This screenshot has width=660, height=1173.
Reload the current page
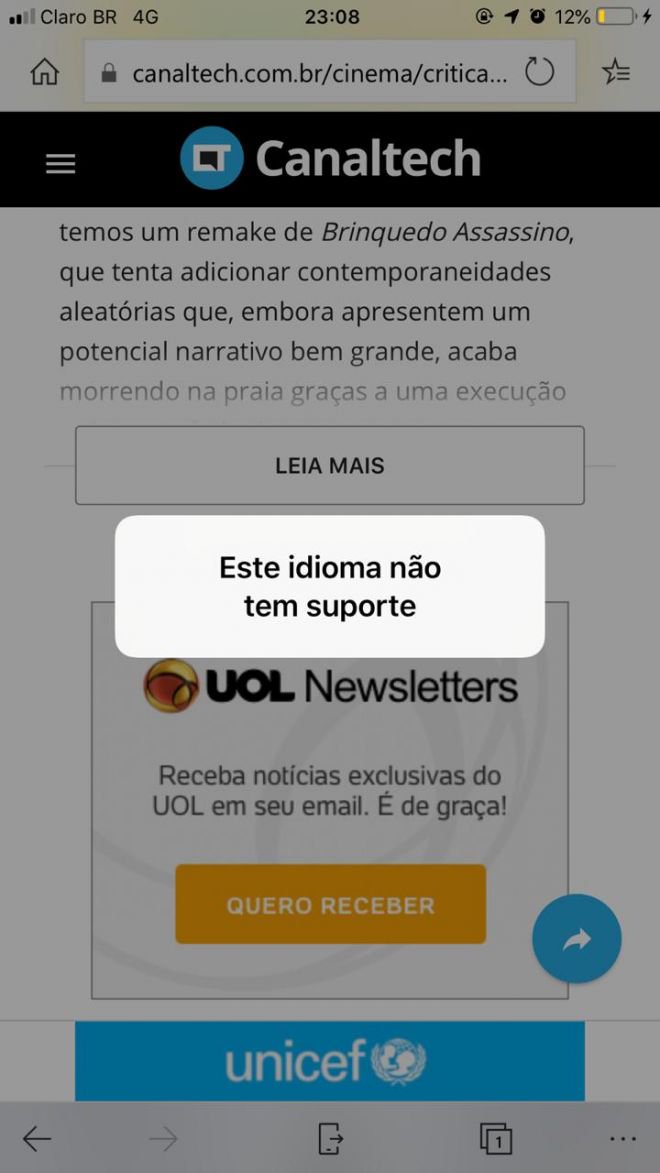click(540, 73)
